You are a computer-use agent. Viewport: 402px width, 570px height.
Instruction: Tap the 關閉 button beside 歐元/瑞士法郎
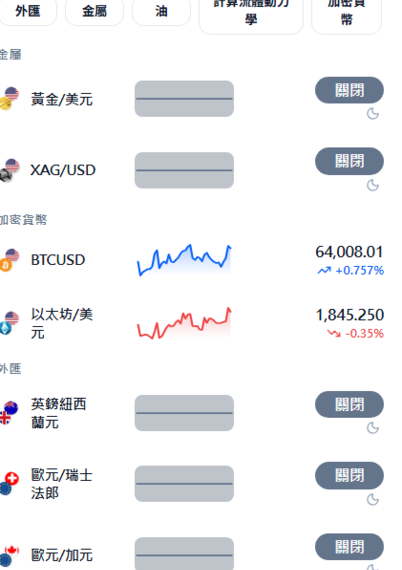click(x=349, y=475)
